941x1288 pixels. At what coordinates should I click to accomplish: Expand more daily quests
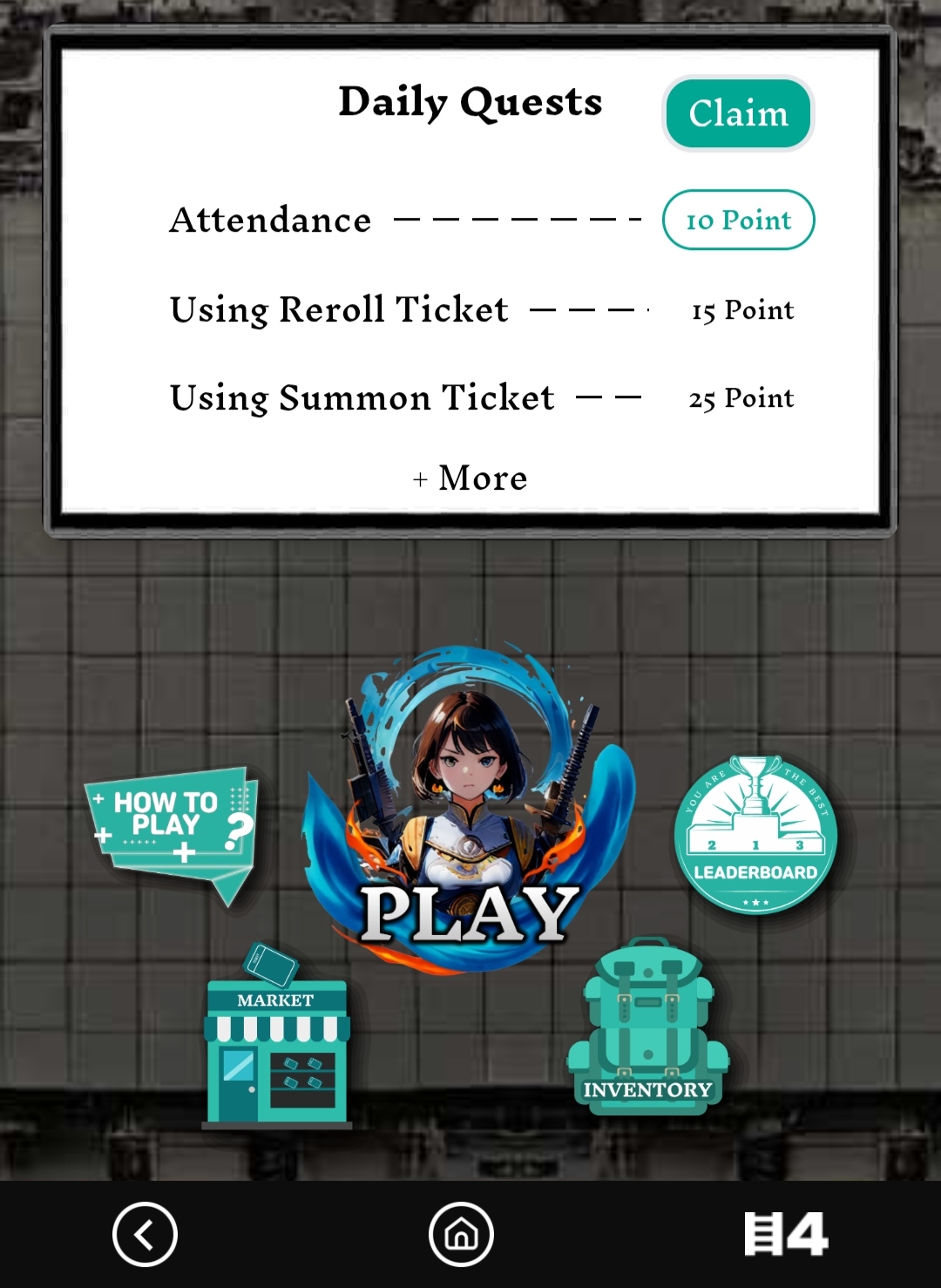470,478
